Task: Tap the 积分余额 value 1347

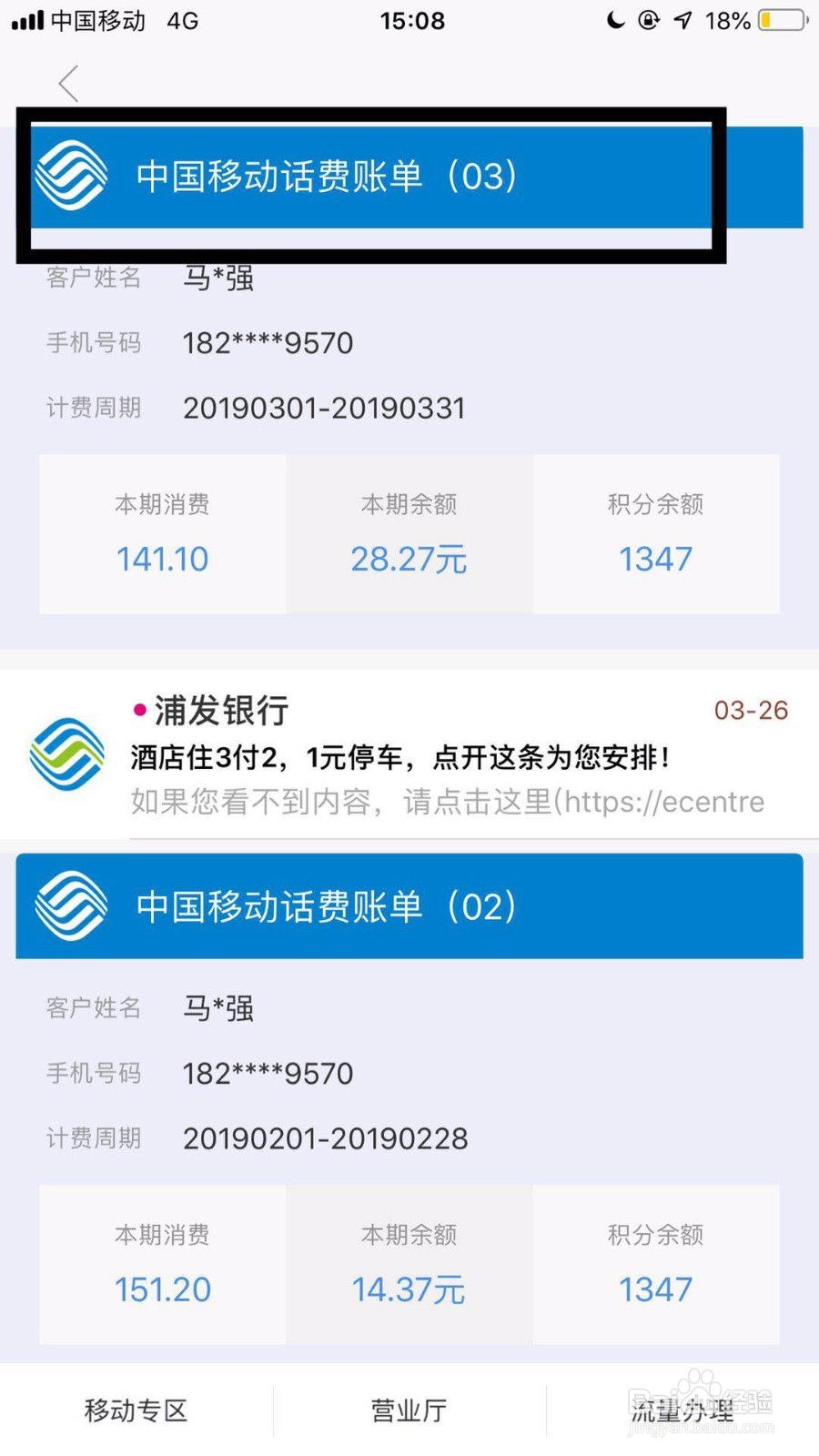Action: (x=655, y=559)
